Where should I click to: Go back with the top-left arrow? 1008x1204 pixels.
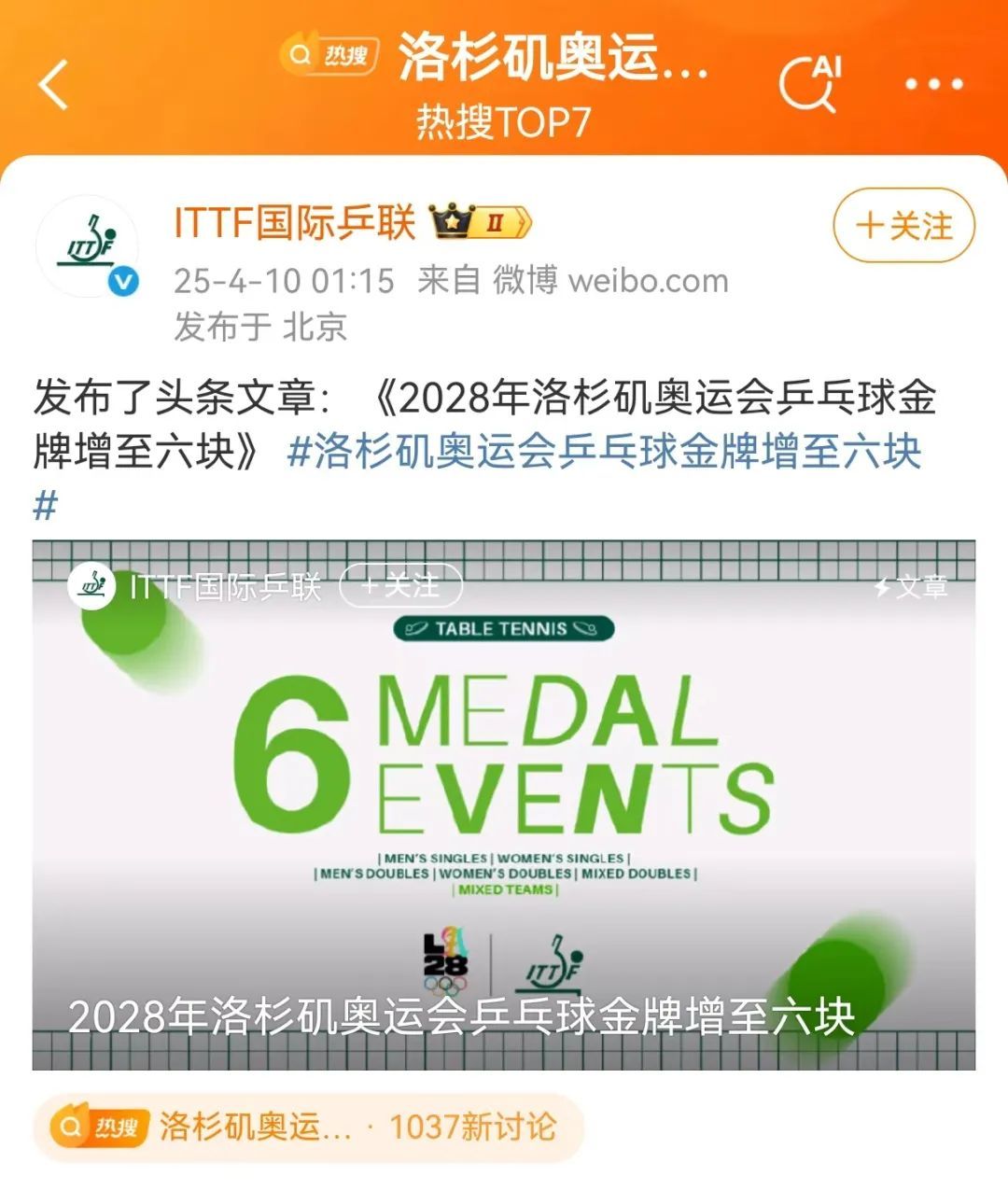[x=54, y=84]
